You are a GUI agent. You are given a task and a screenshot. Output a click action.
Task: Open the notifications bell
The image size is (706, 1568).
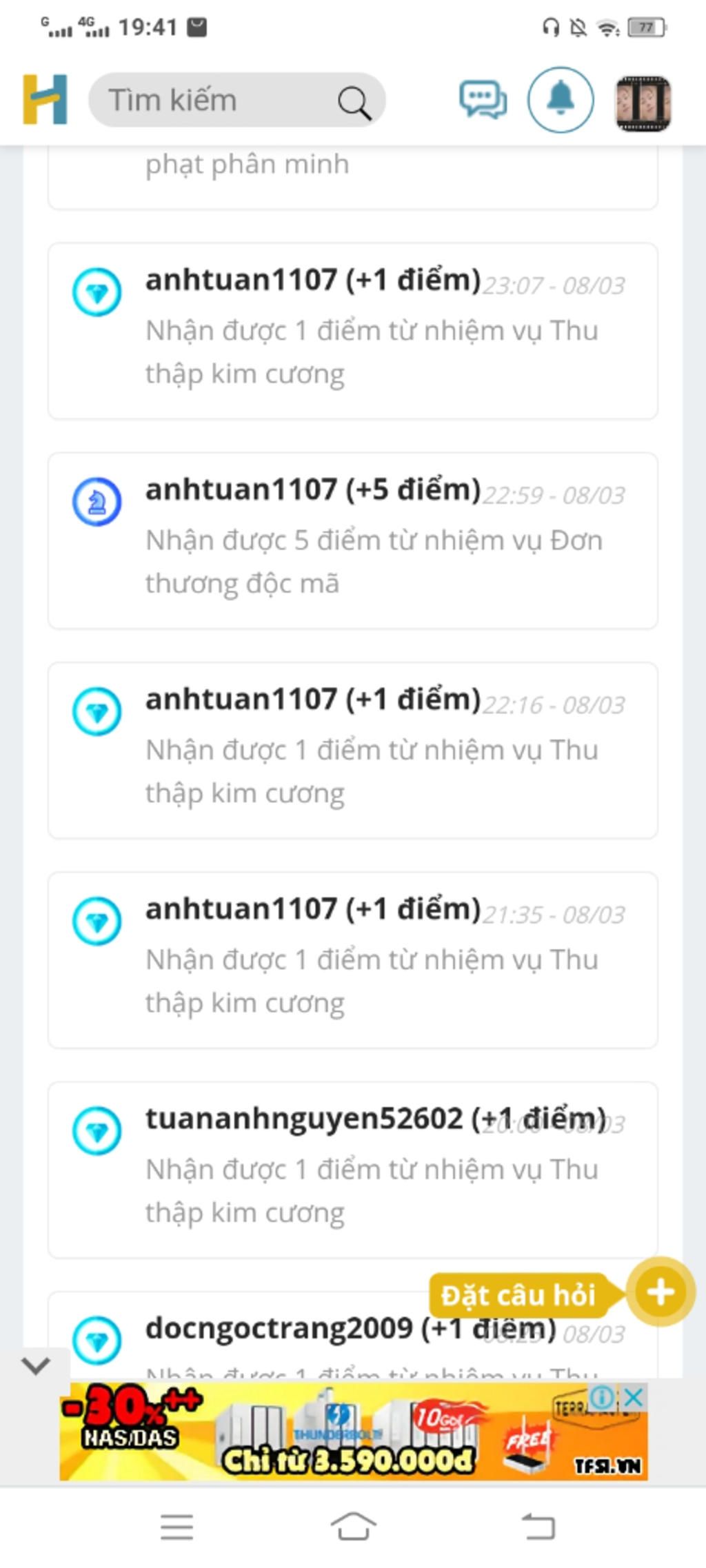click(561, 99)
